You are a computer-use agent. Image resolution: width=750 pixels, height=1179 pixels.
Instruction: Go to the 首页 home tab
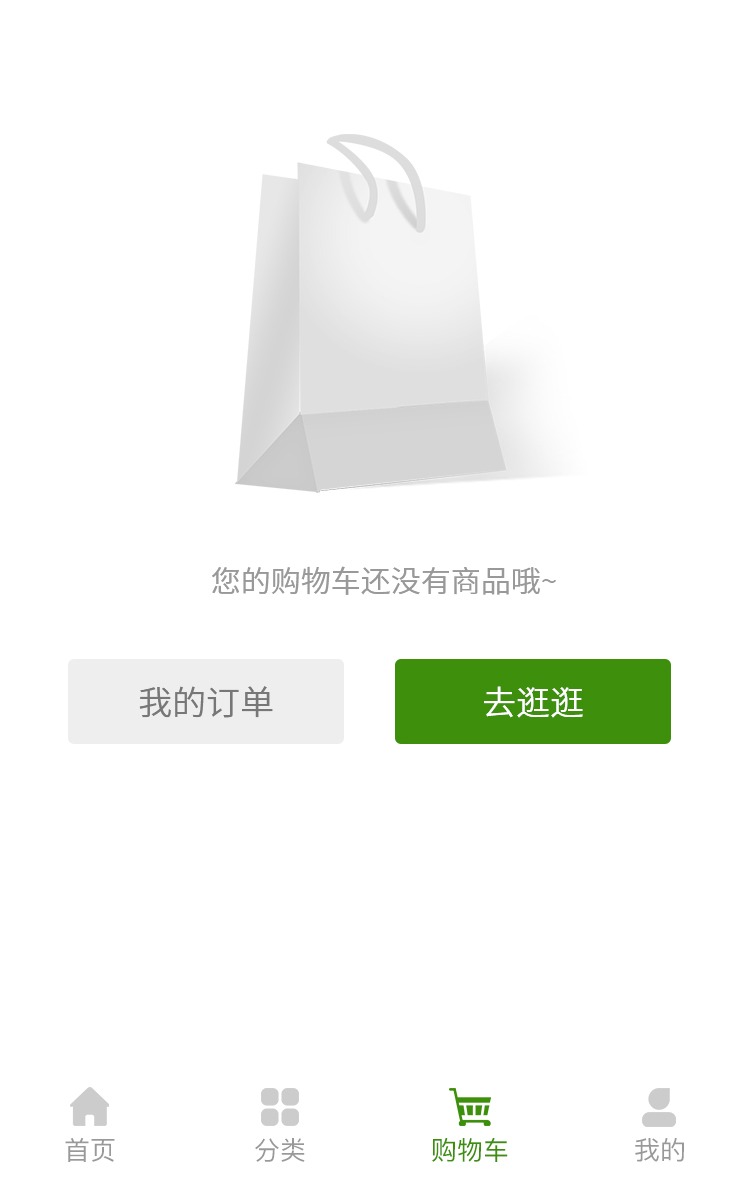pyautogui.click(x=90, y=1125)
